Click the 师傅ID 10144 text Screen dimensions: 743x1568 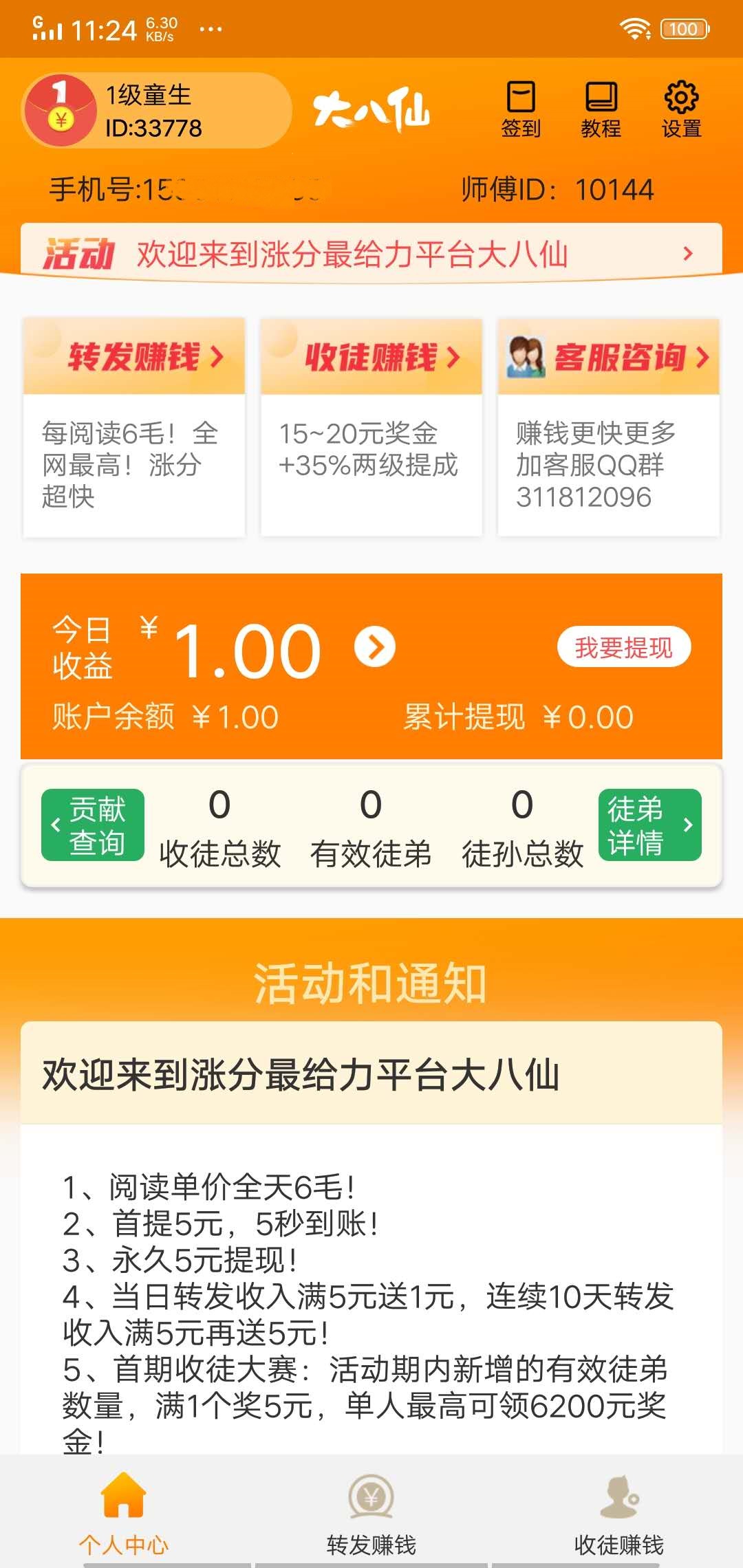pyautogui.click(x=557, y=190)
